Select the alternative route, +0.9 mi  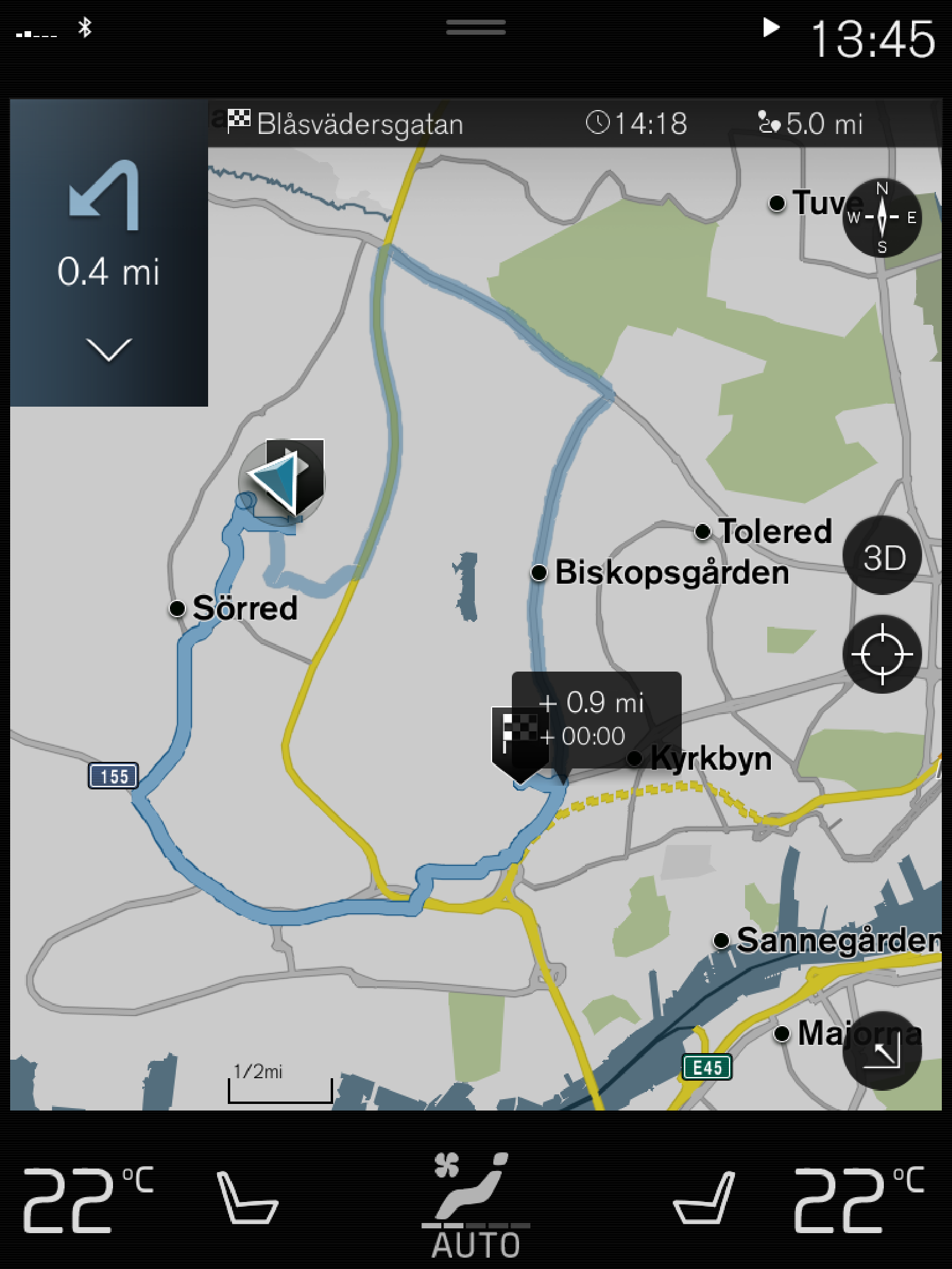coord(598,719)
